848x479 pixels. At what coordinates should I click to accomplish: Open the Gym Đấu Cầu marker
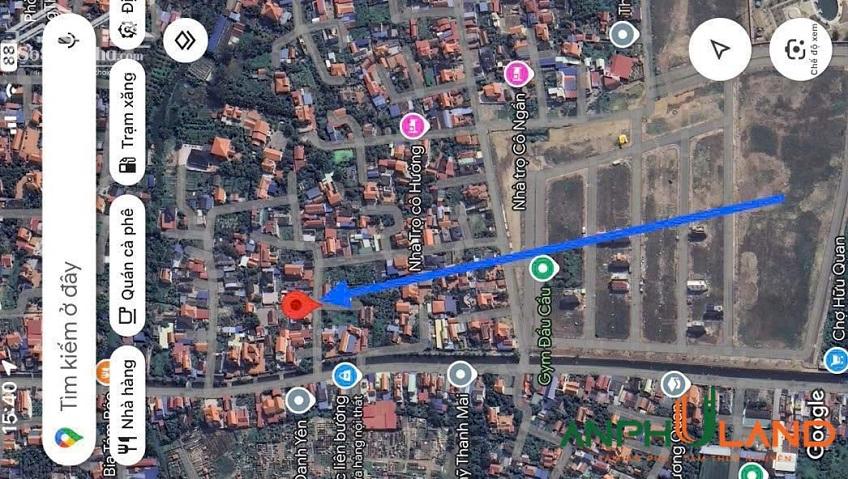pos(542,268)
